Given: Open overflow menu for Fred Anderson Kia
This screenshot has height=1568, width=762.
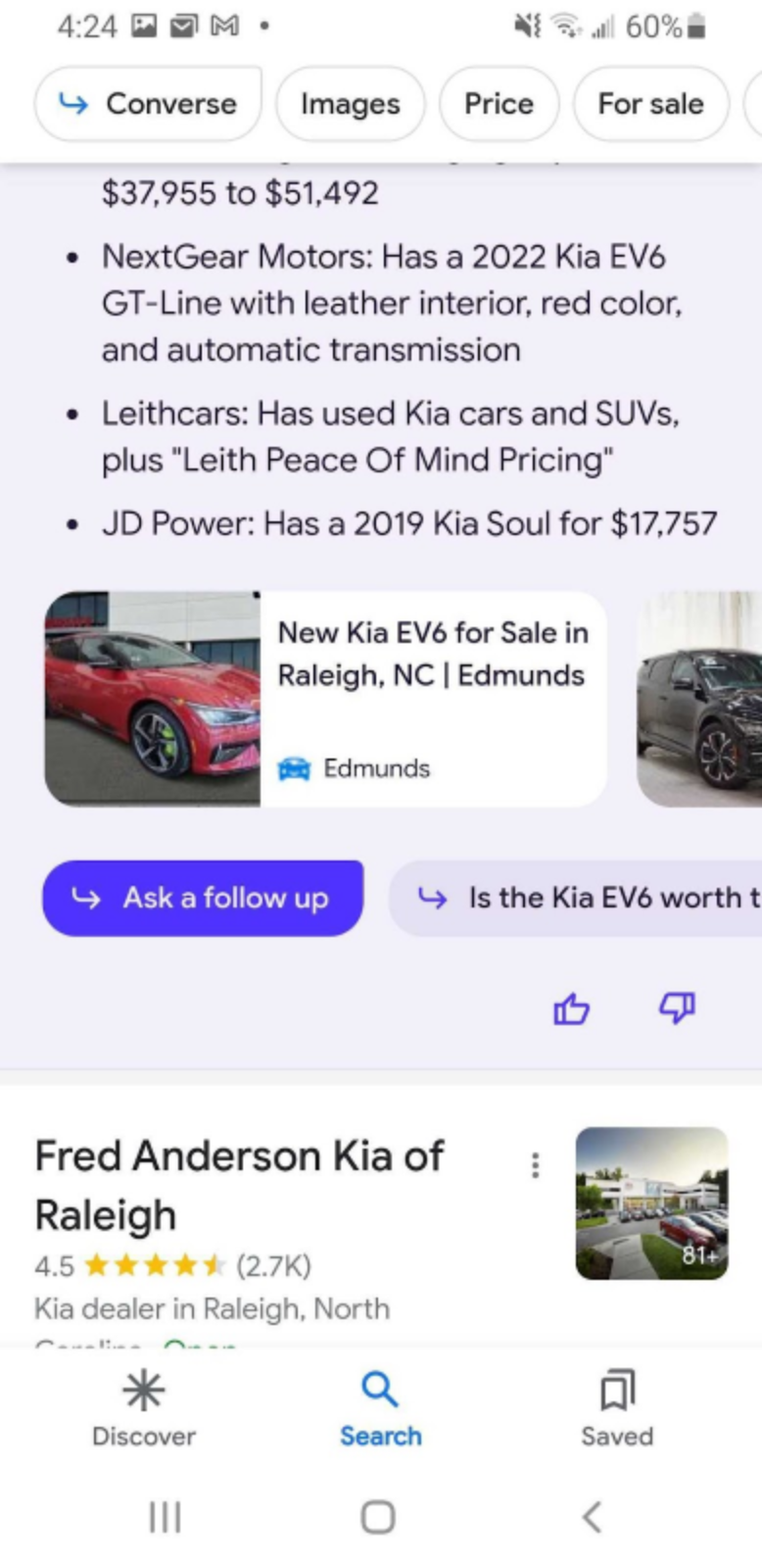Looking at the screenshot, I should pyautogui.click(x=535, y=1165).
